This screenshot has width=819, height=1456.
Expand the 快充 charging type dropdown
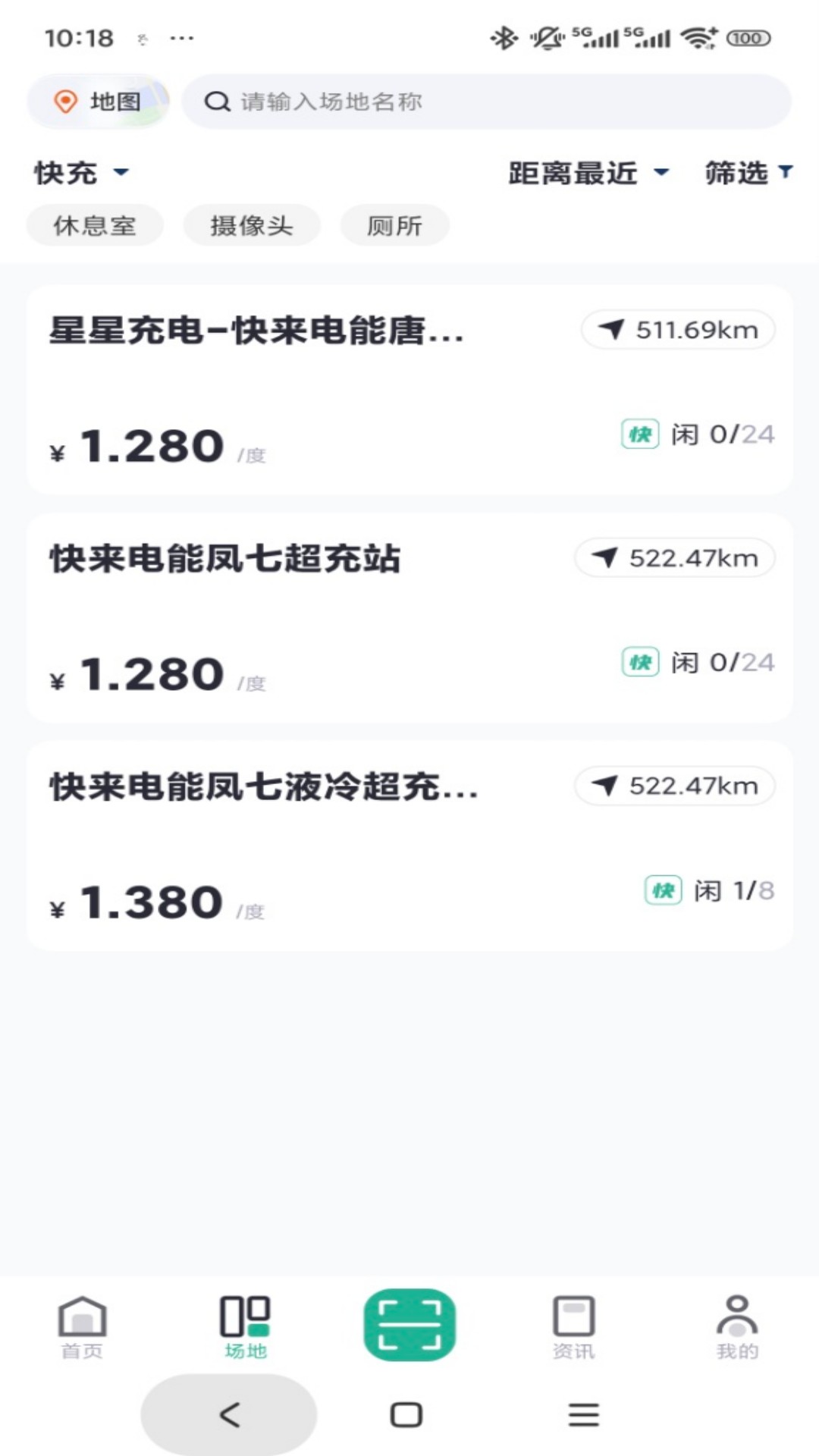point(81,173)
